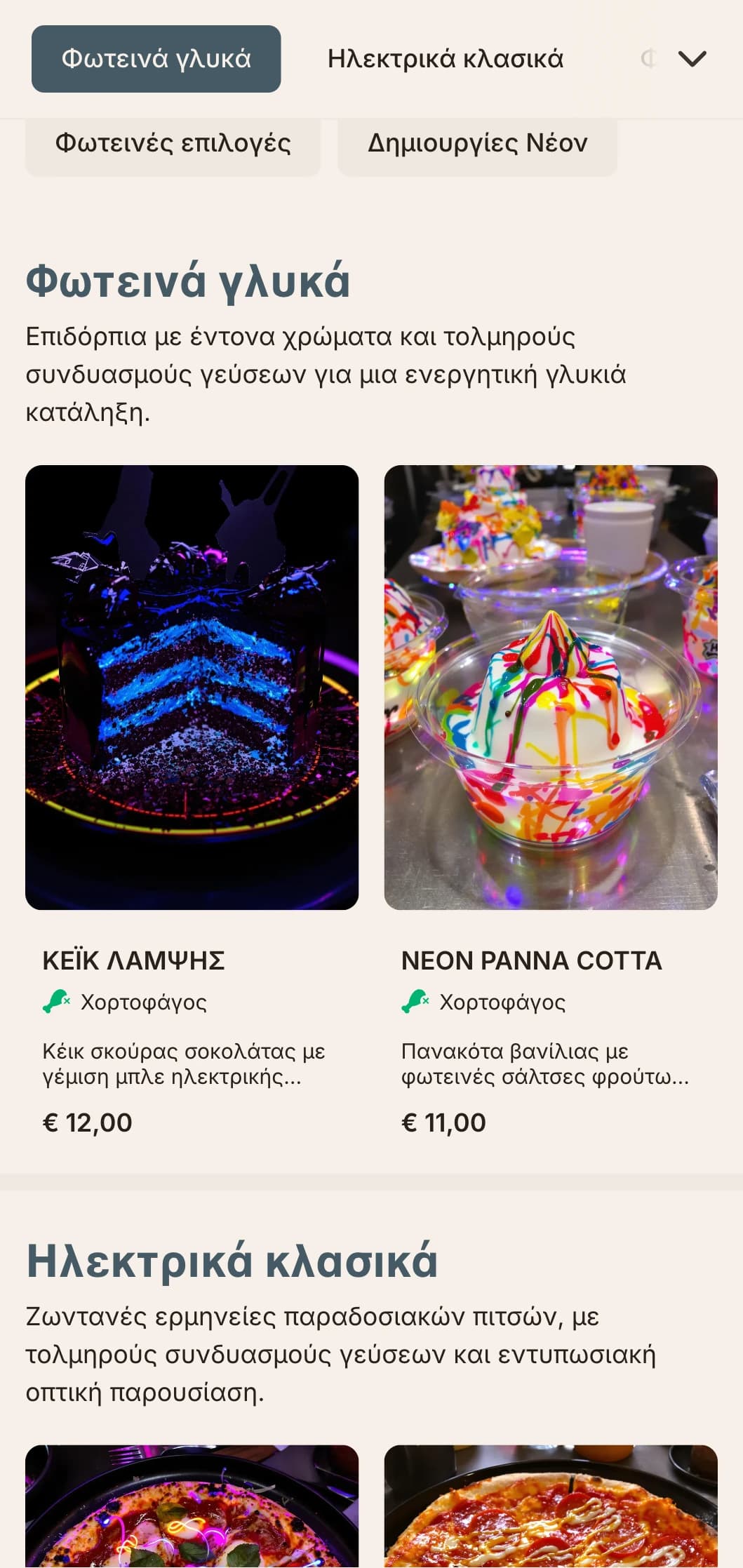Image resolution: width=743 pixels, height=1568 pixels.
Task: Select the Φωτεινά γλυκά tab
Action: (156, 59)
